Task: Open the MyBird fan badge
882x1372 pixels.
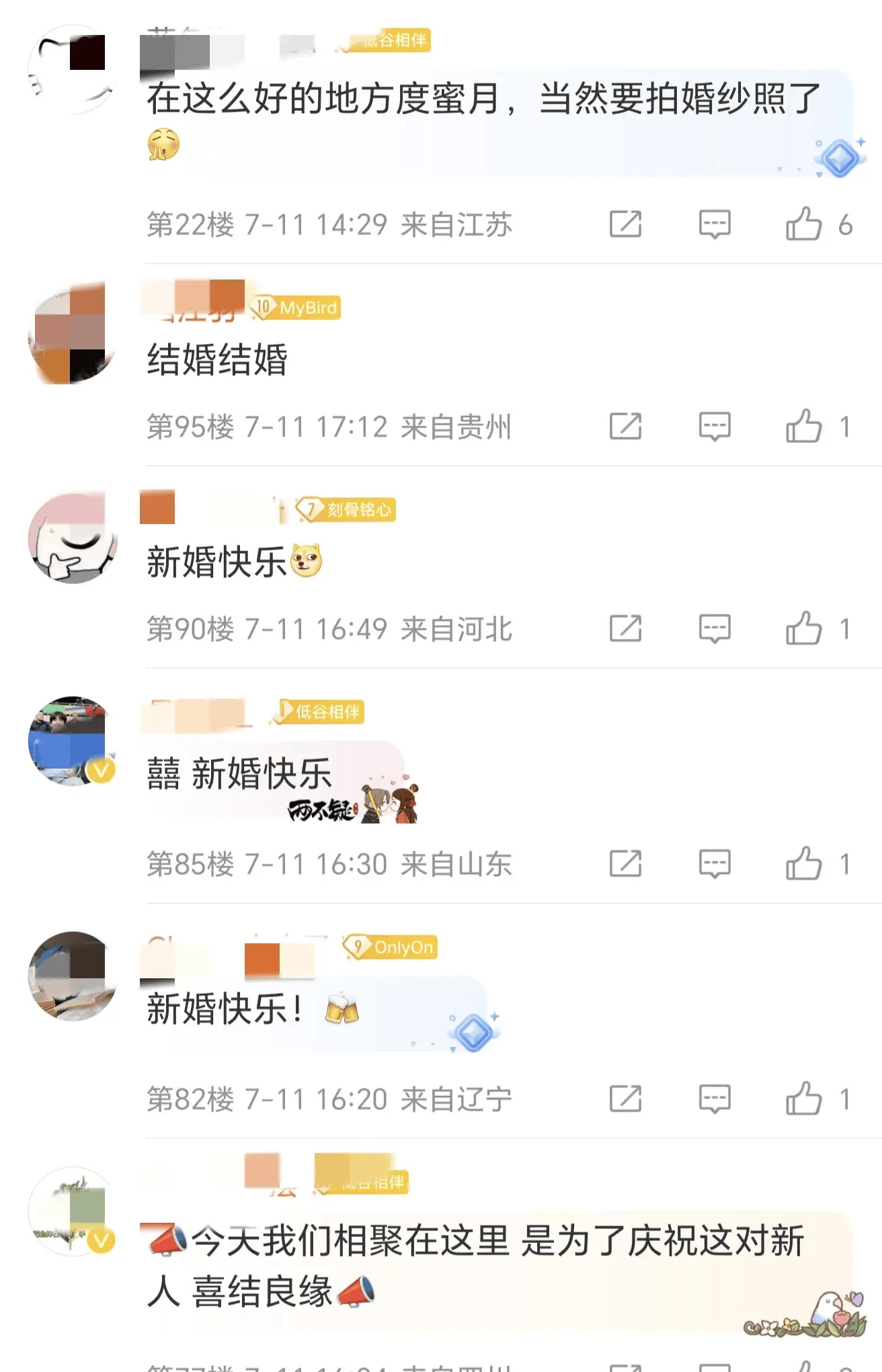Action: (296, 308)
